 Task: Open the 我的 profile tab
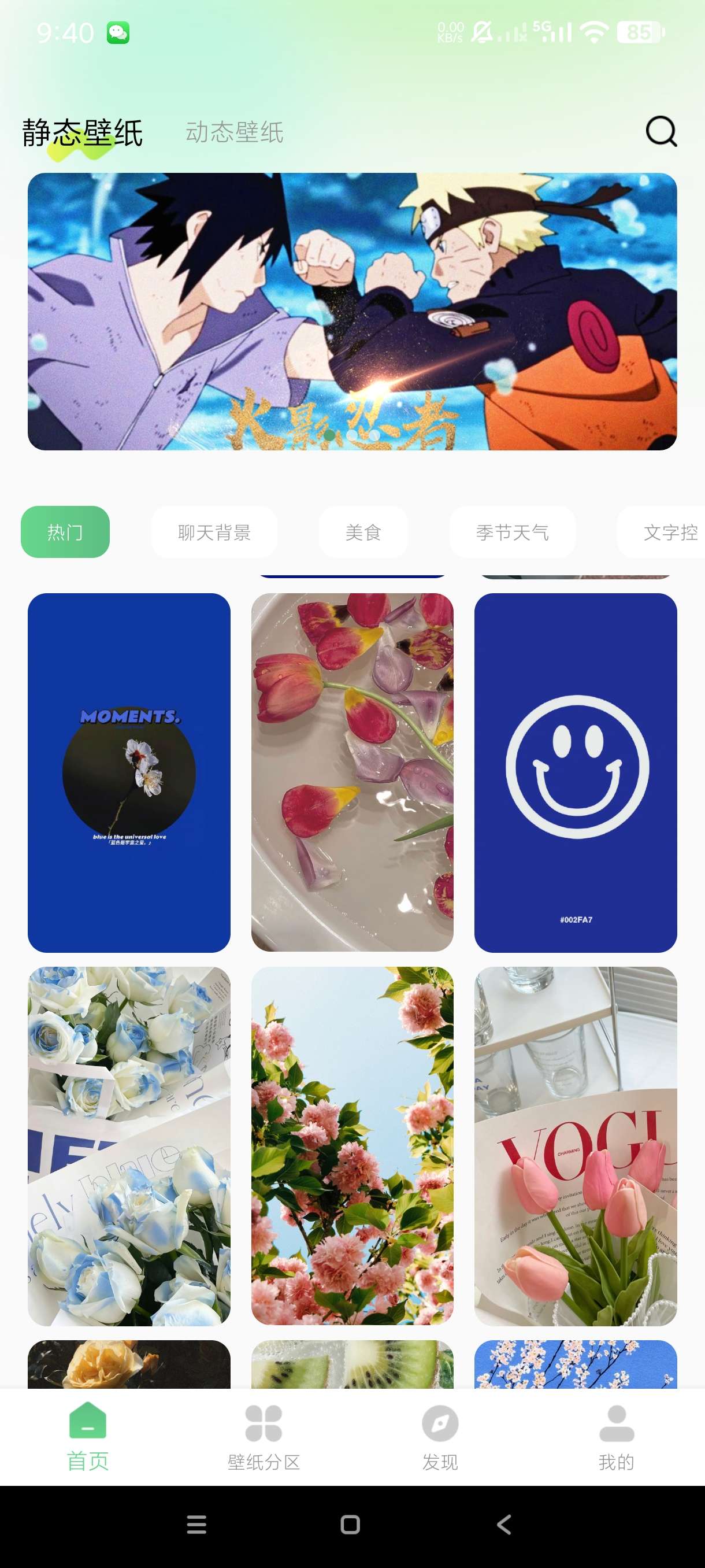point(616,1437)
